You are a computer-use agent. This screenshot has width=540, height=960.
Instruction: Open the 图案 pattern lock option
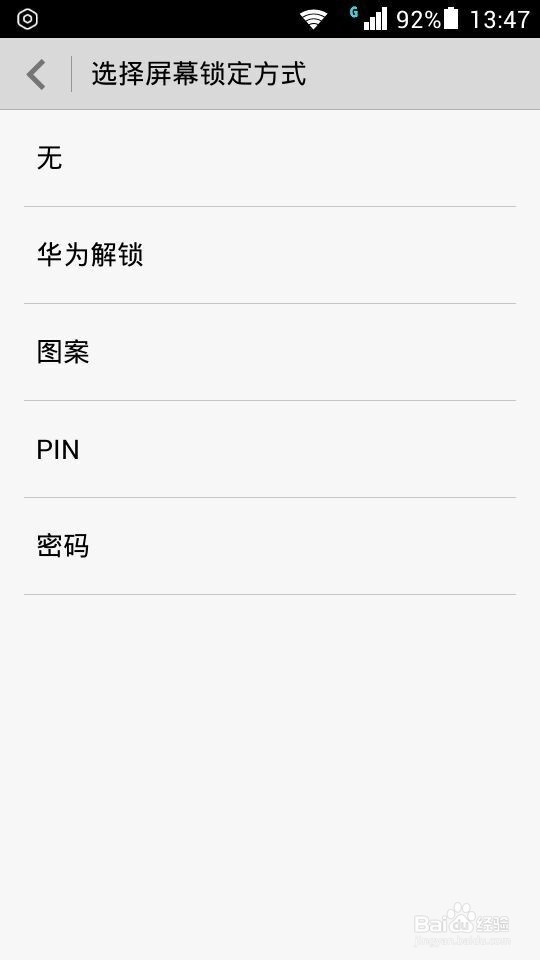pos(270,352)
